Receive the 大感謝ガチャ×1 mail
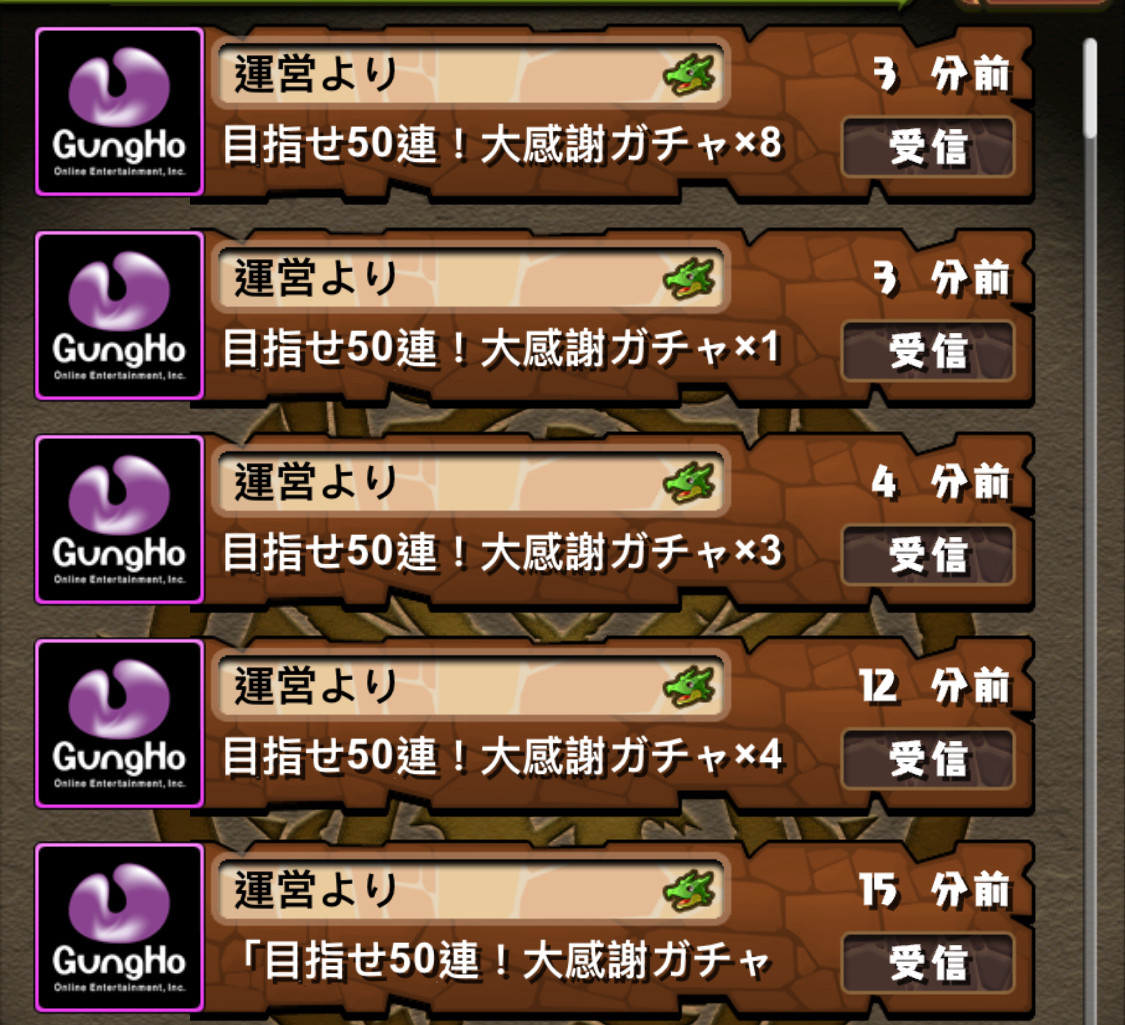The image size is (1125, 1025). [x=928, y=351]
